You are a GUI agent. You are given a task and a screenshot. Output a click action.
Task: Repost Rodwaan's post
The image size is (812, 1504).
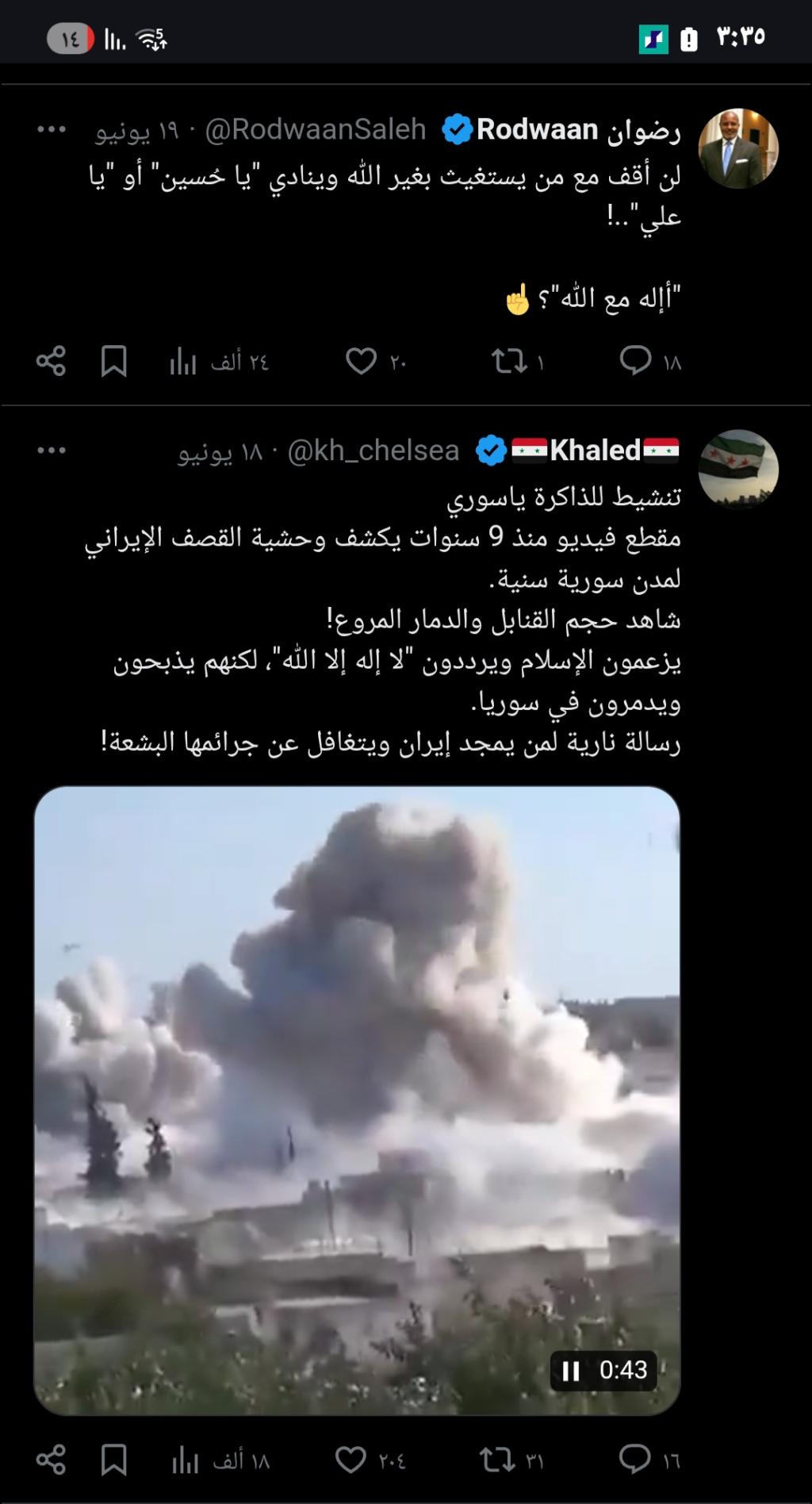(509, 362)
